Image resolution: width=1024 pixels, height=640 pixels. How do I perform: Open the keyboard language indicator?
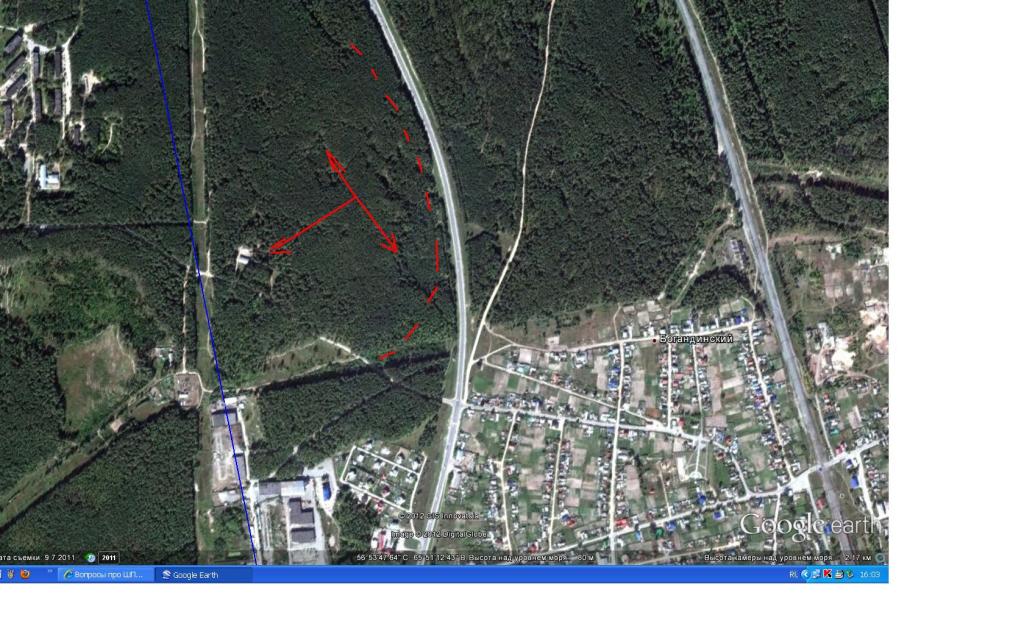[x=793, y=575]
